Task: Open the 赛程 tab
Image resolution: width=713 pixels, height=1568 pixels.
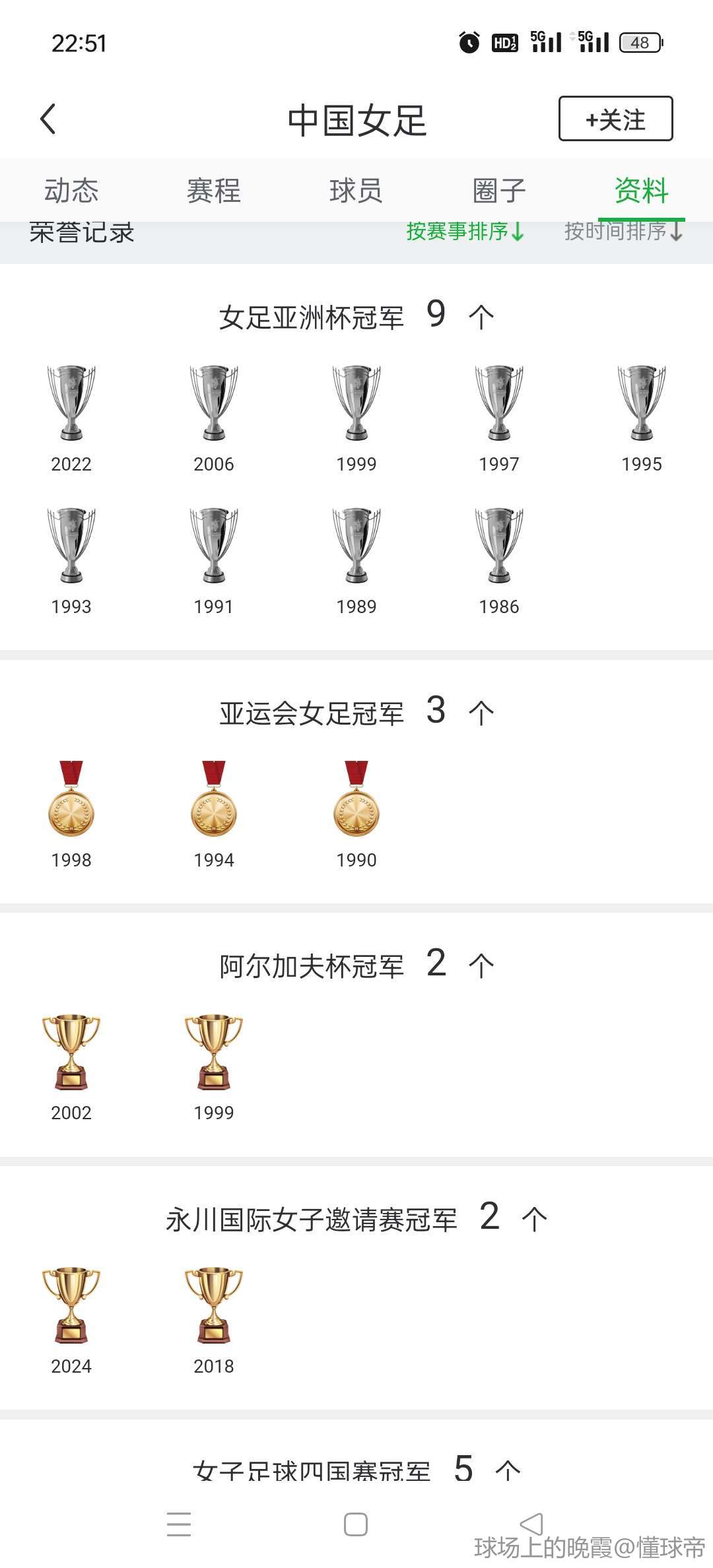Action: click(x=213, y=191)
